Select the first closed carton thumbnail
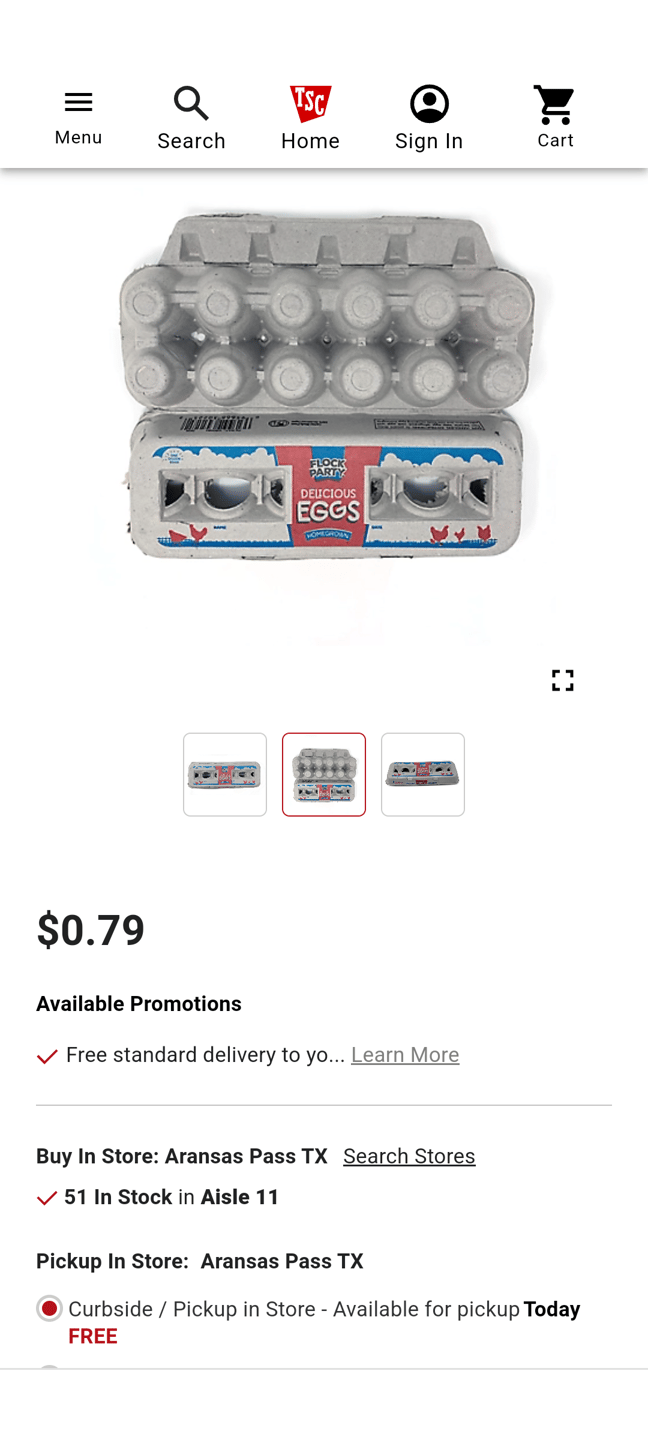This screenshot has height=1440, width=648. (225, 774)
